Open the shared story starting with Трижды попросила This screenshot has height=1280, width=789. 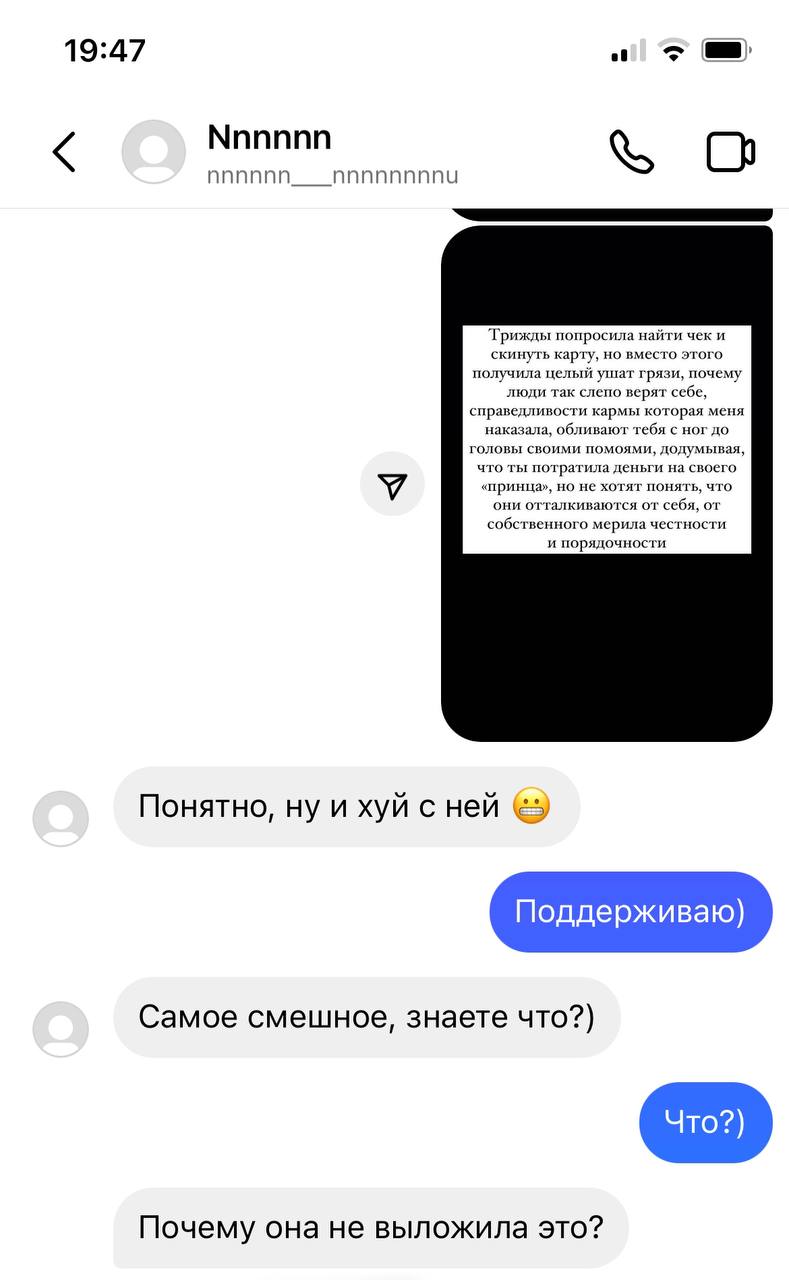607,484
